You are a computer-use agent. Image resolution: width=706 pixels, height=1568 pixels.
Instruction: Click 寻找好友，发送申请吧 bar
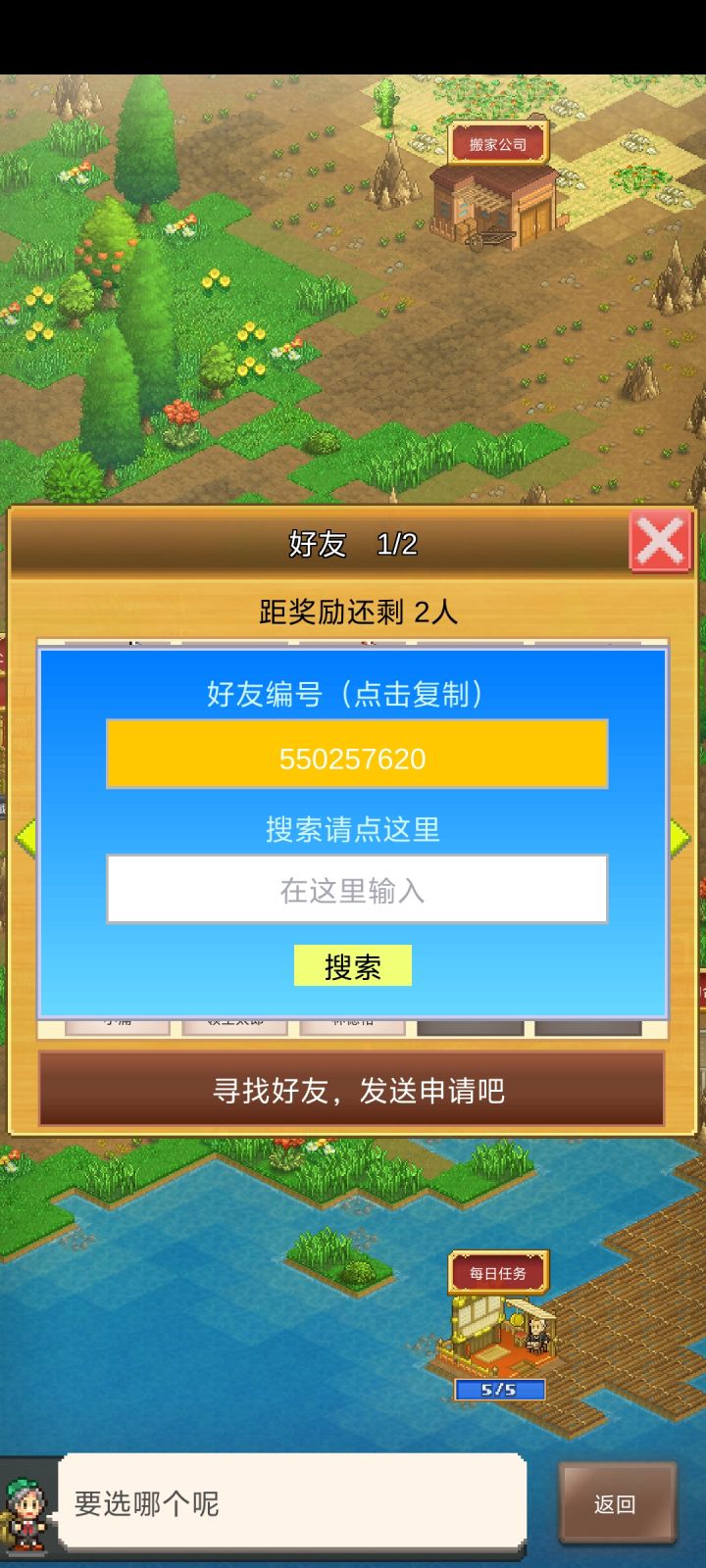353,1091
